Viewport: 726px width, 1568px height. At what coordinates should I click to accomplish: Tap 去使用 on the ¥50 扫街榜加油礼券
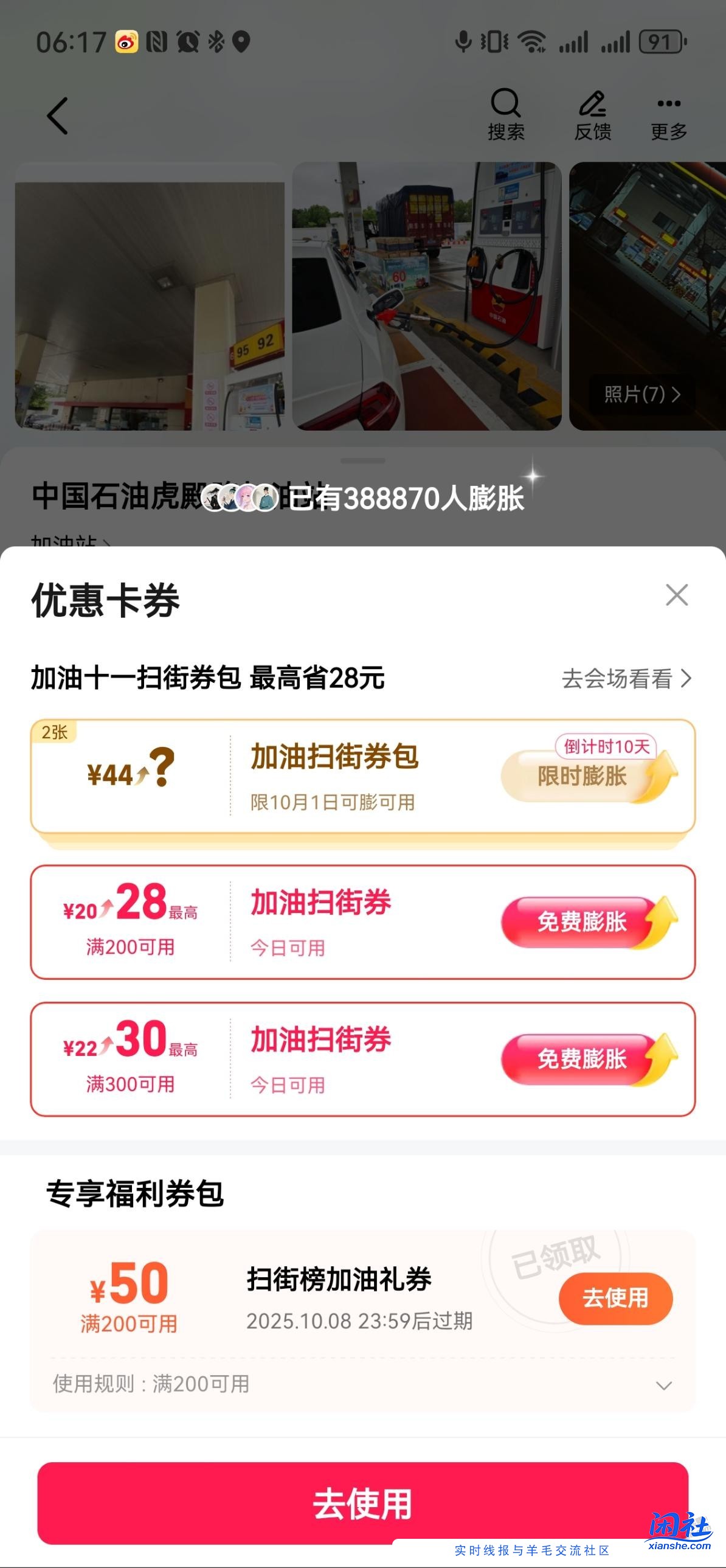pos(616,1299)
